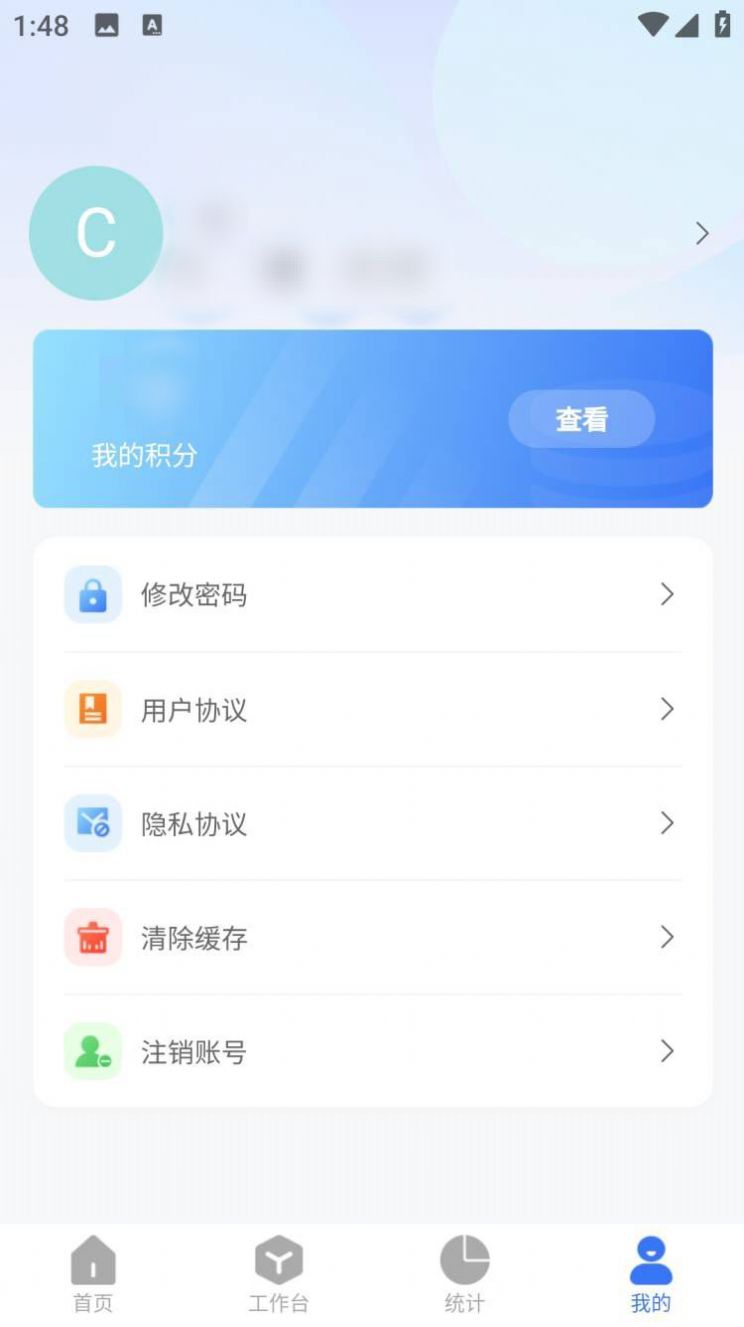Click the red trash icon for 清除缓存
Screen dimensions: 744x1327
click(x=92, y=937)
